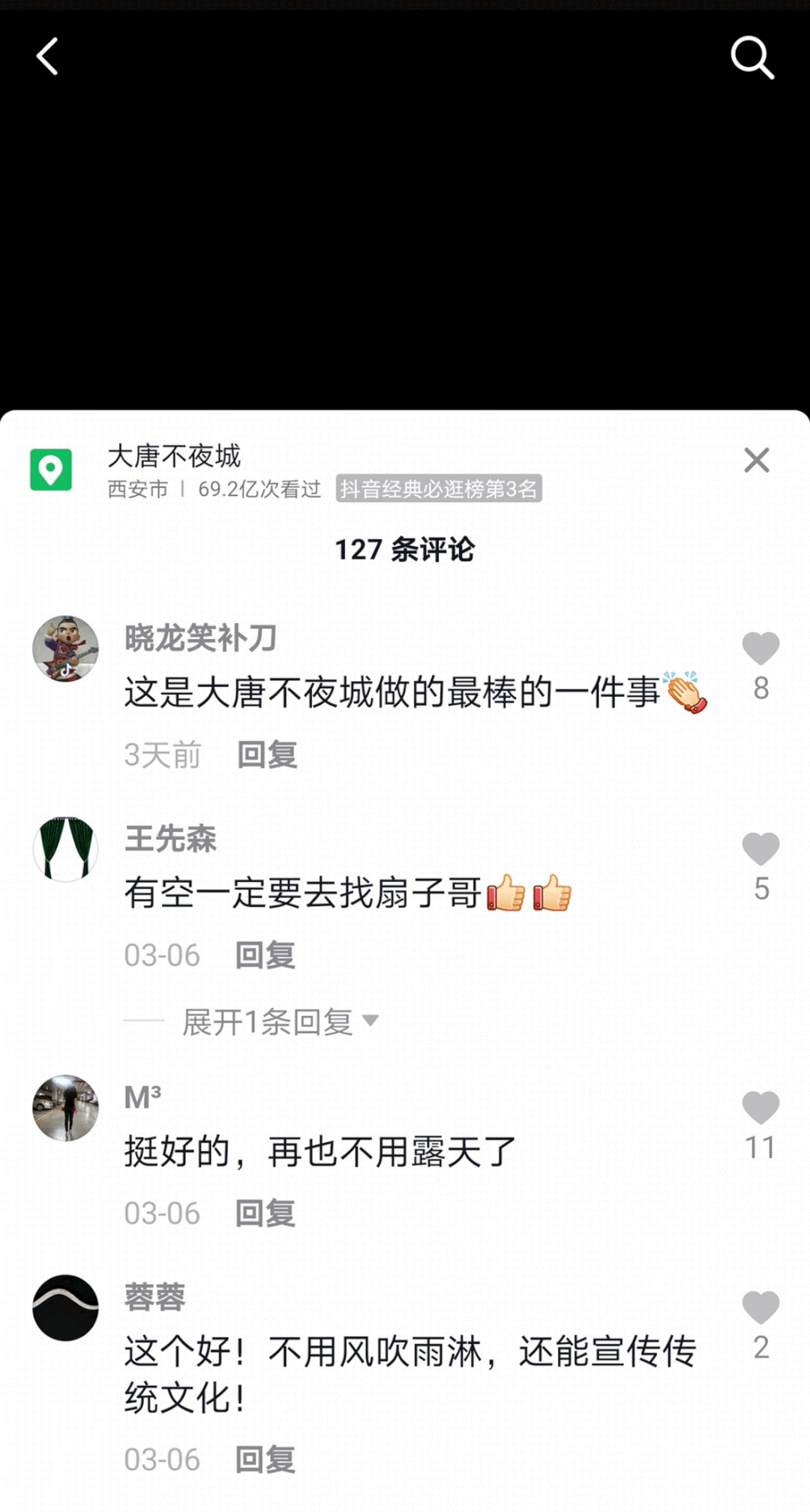
Task: Open the 抖音经典必逛榜第3名 ranking tag
Action: click(x=439, y=489)
